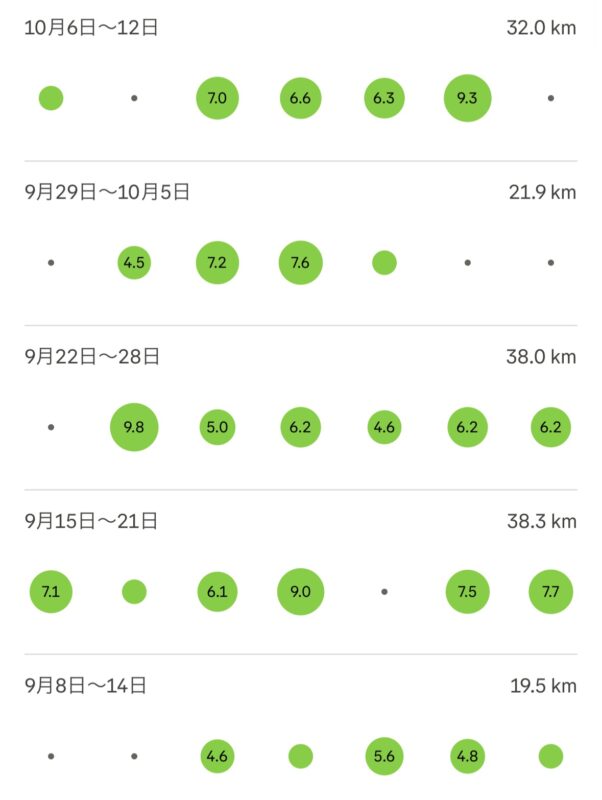View the 9.3 km activity
The height and width of the screenshot is (800, 602).
pyautogui.click(x=467, y=98)
